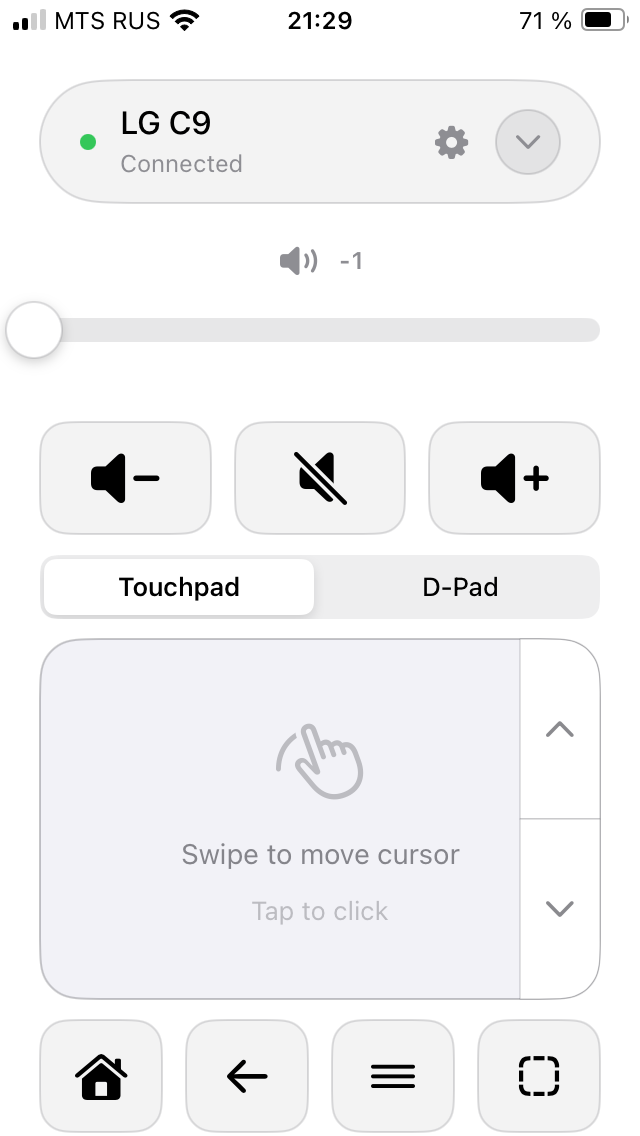Select the Touchpad mode
Screen dimensions: 640x1136
(x=179, y=586)
